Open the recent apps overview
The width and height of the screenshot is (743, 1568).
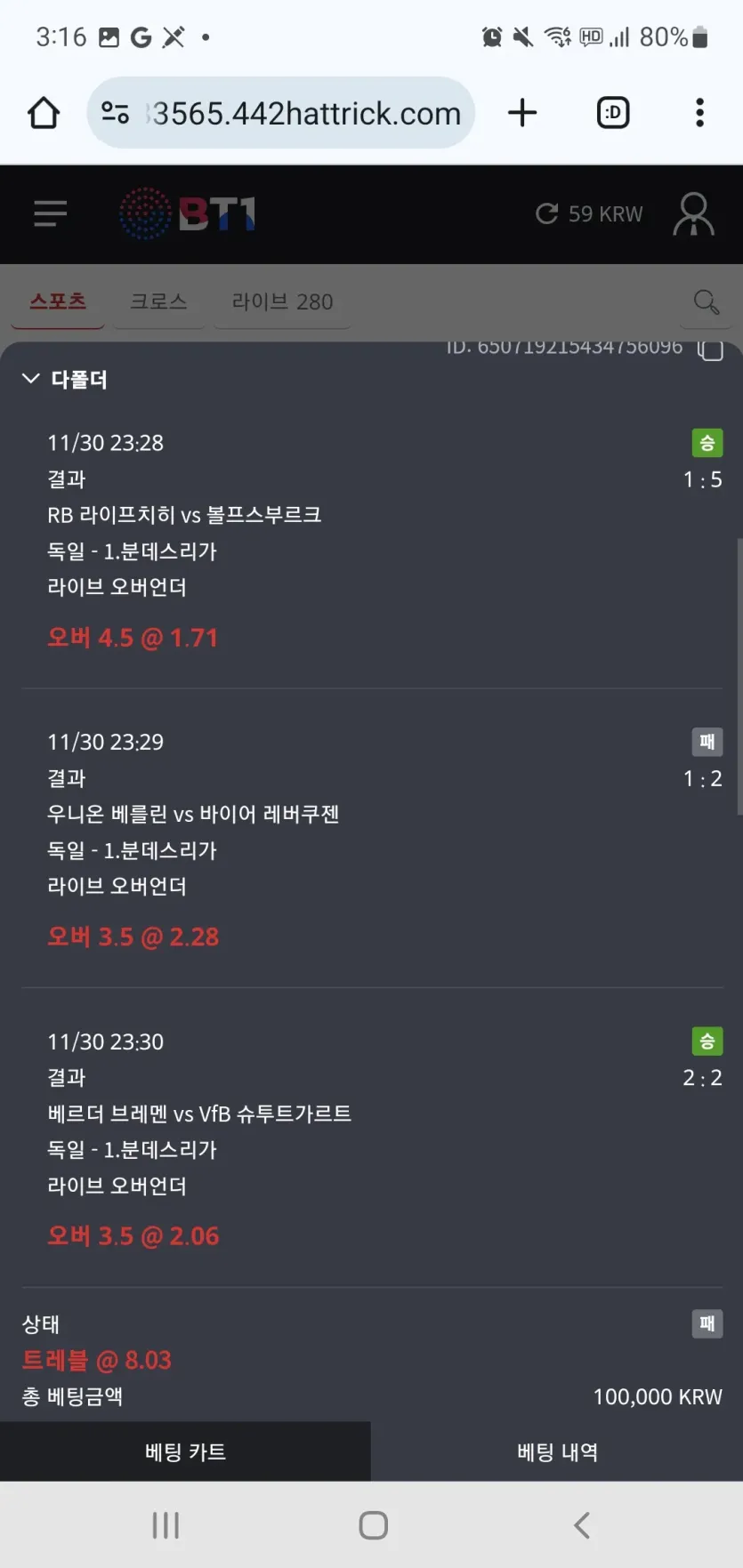click(166, 1525)
